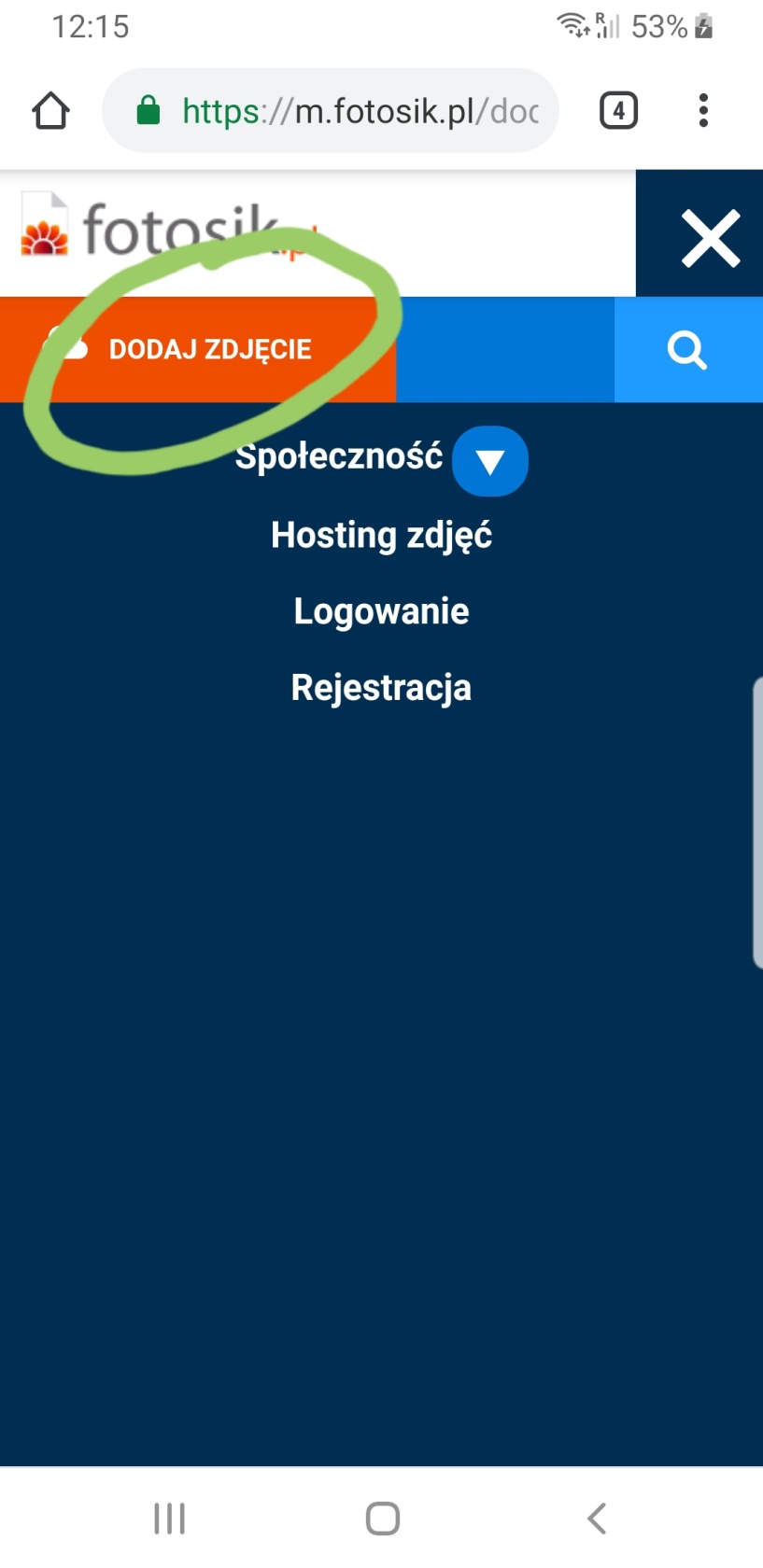Image resolution: width=763 pixels, height=1568 pixels.
Task: Open the Hosting zdjęć link
Action: click(x=381, y=536)
